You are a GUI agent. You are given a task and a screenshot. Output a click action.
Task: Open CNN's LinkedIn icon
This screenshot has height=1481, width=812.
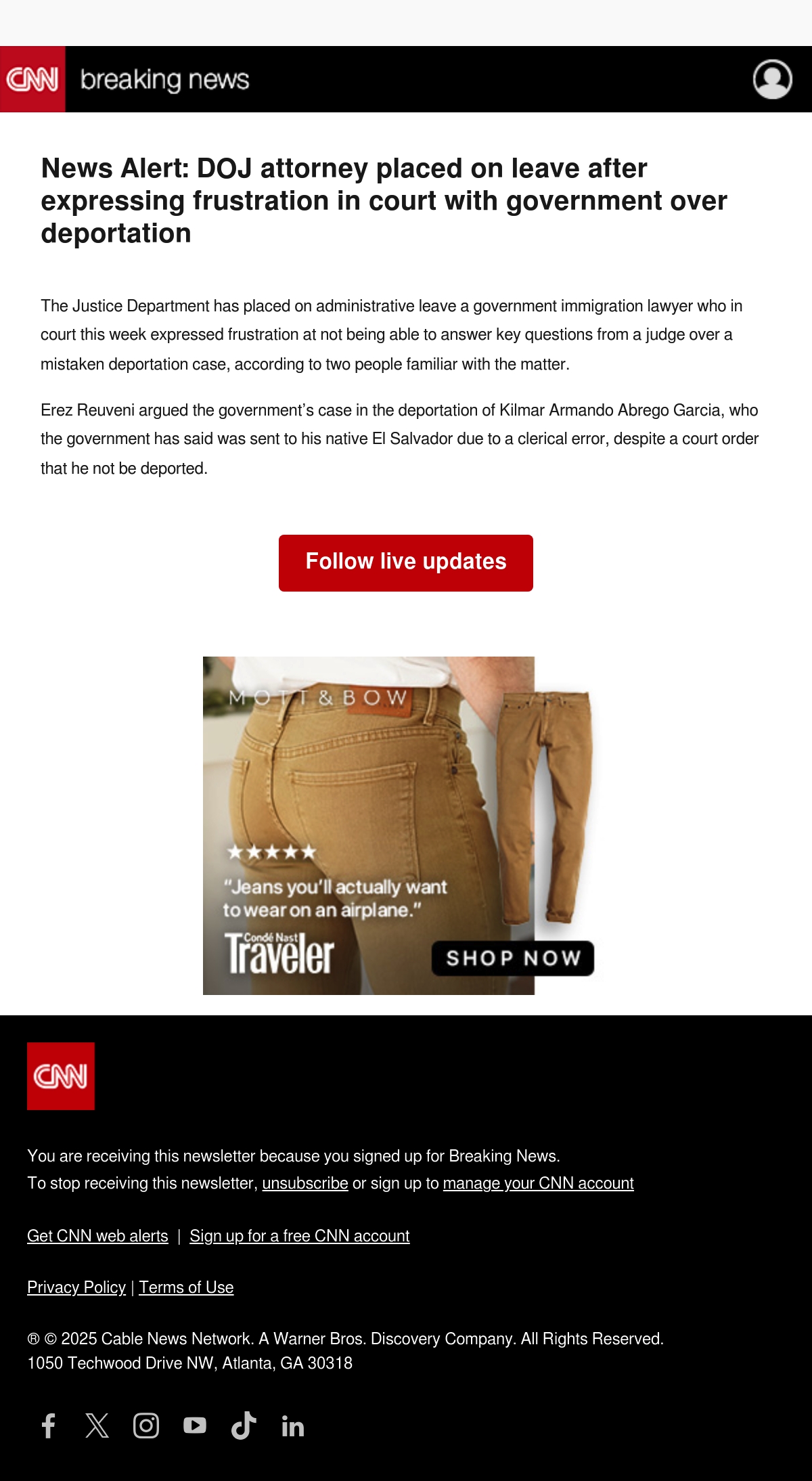click(x=293, y=1426)
